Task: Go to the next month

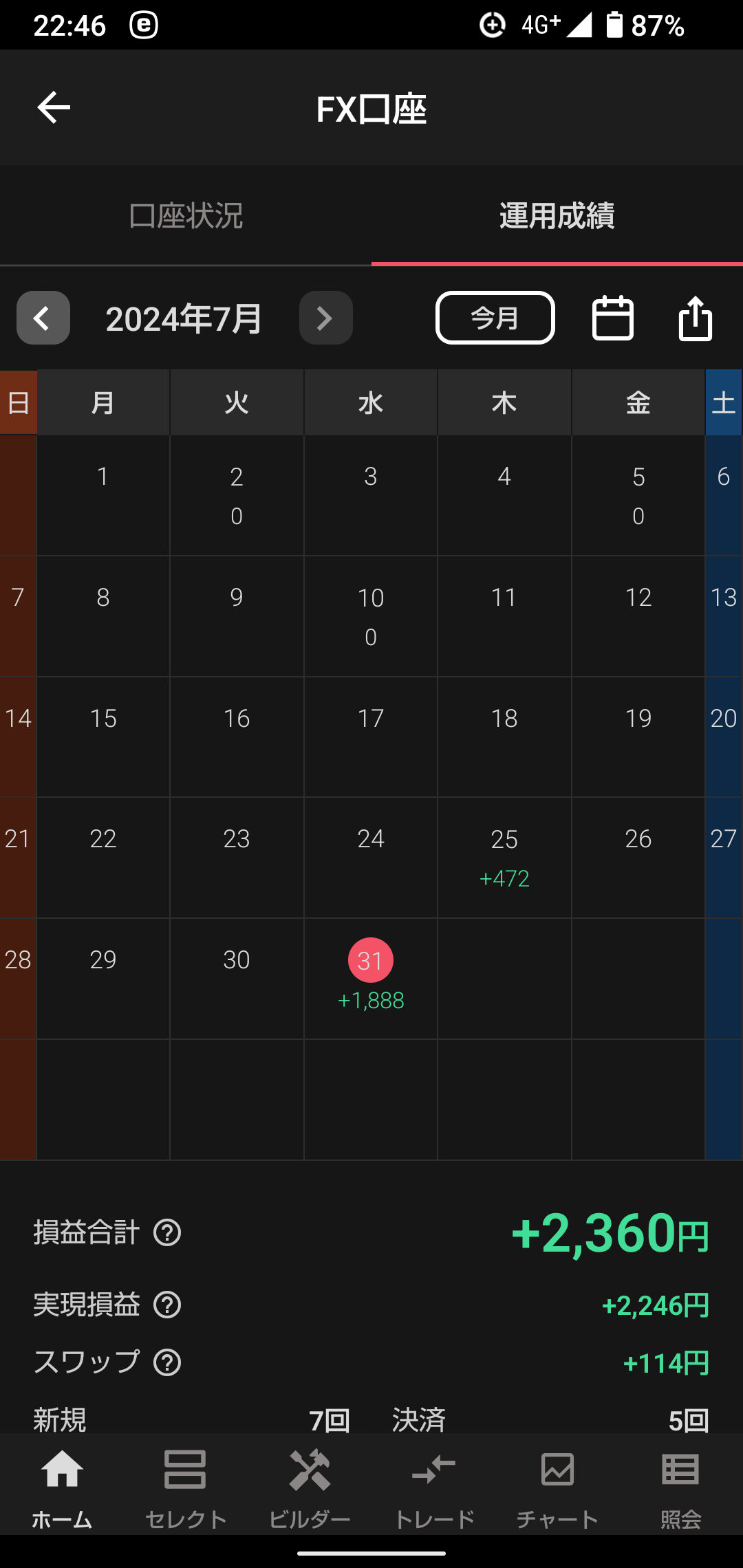Action: point(326,318)
